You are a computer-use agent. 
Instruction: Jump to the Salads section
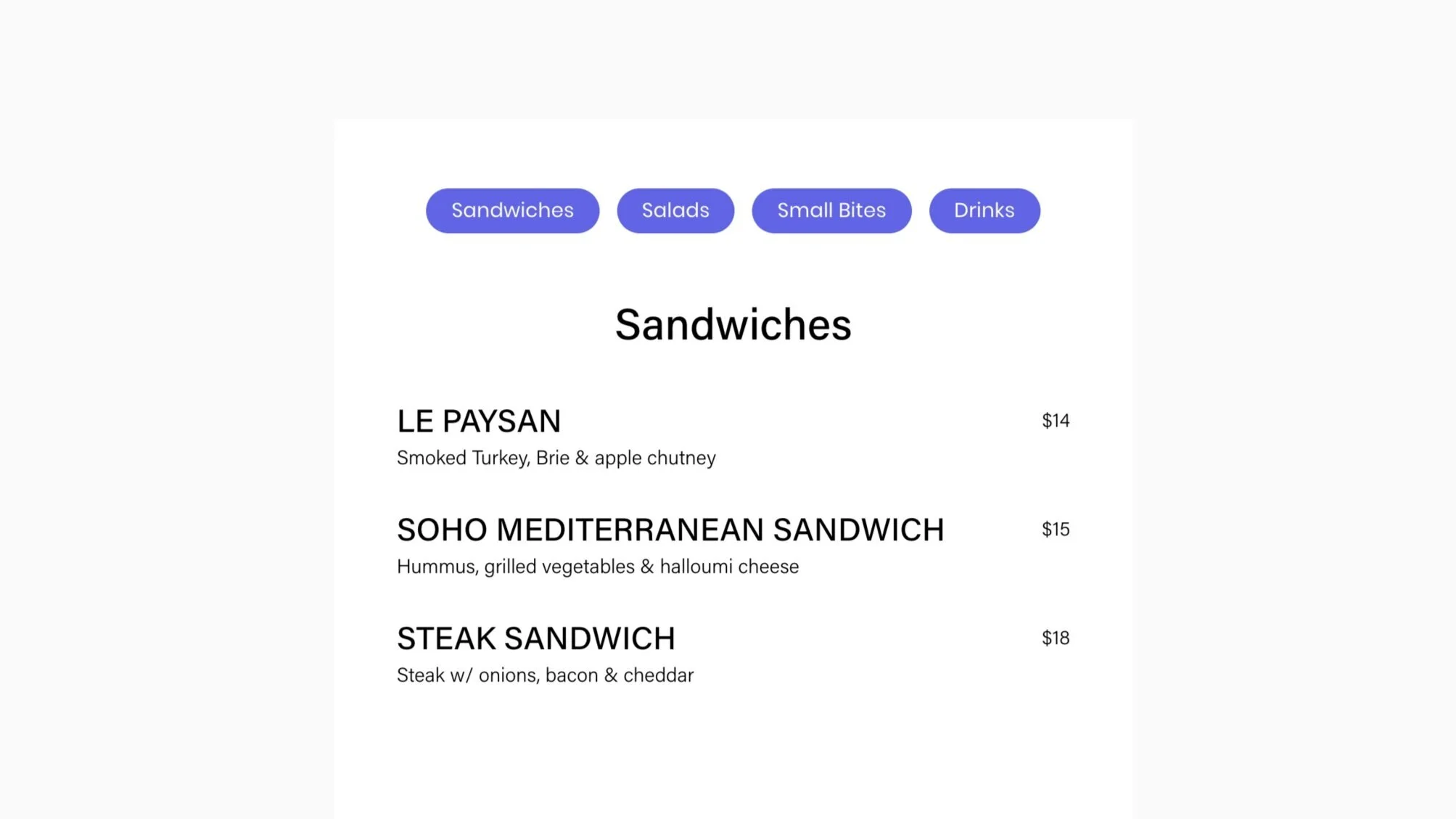[675, 210]
